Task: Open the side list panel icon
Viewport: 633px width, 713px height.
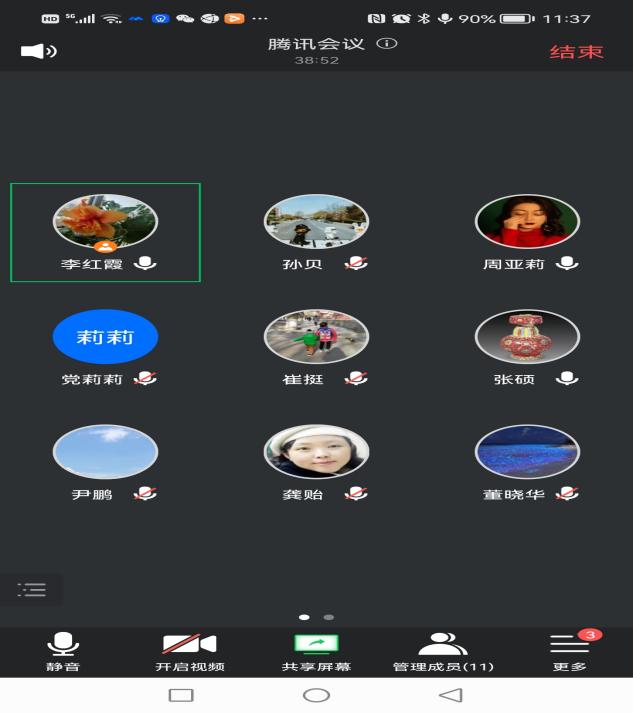Action: [31, 590]
